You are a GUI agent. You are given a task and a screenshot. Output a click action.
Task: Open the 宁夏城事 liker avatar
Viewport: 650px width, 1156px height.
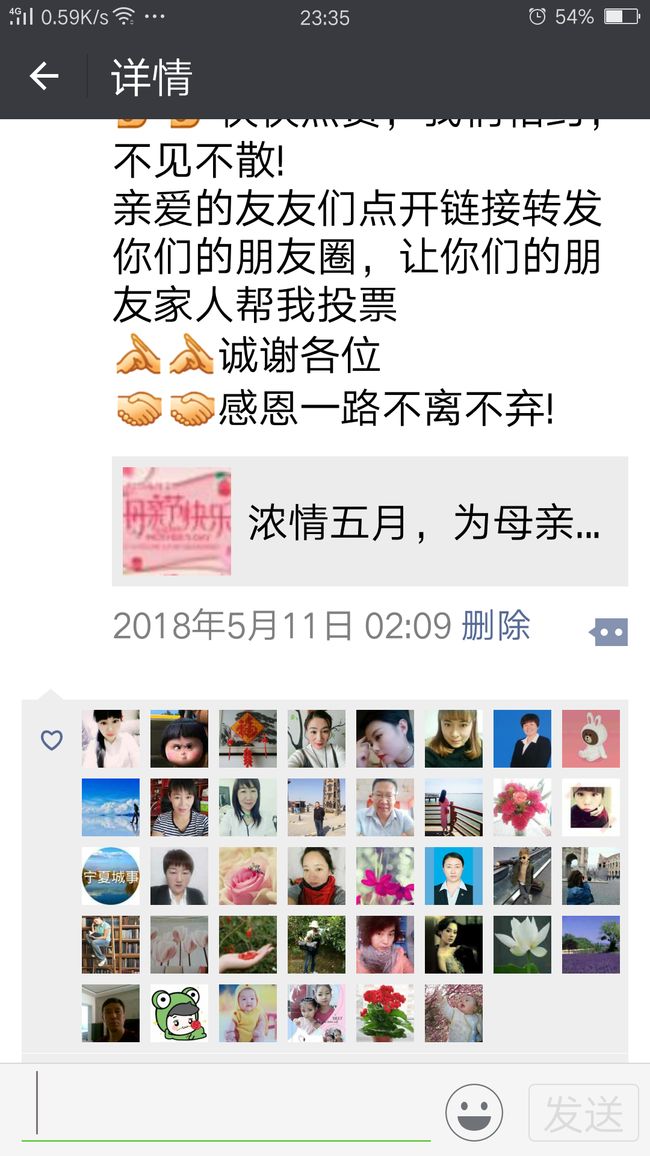[111, 876]
